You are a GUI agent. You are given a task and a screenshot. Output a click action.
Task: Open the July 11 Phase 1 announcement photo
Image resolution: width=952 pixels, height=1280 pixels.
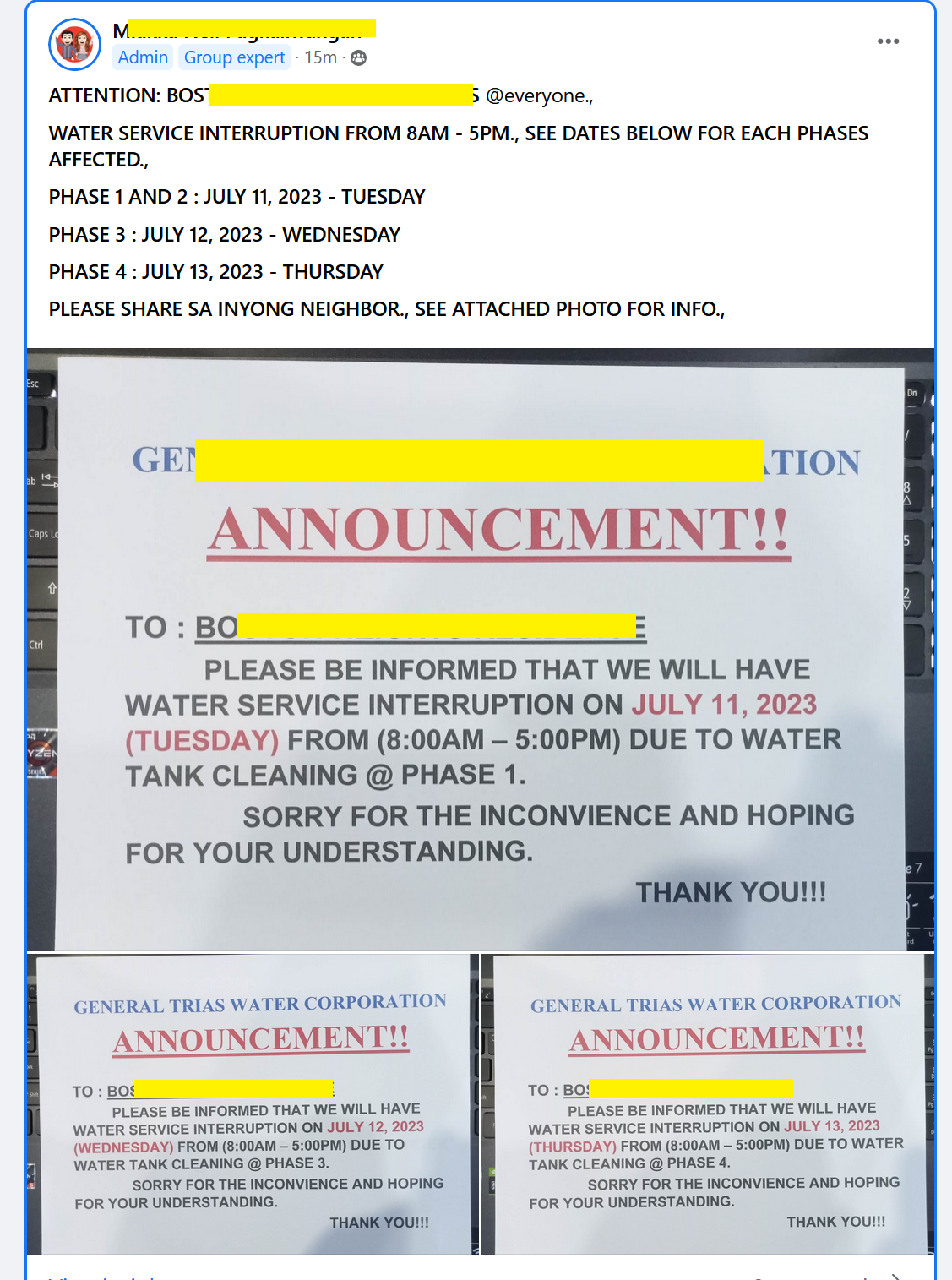480,651
